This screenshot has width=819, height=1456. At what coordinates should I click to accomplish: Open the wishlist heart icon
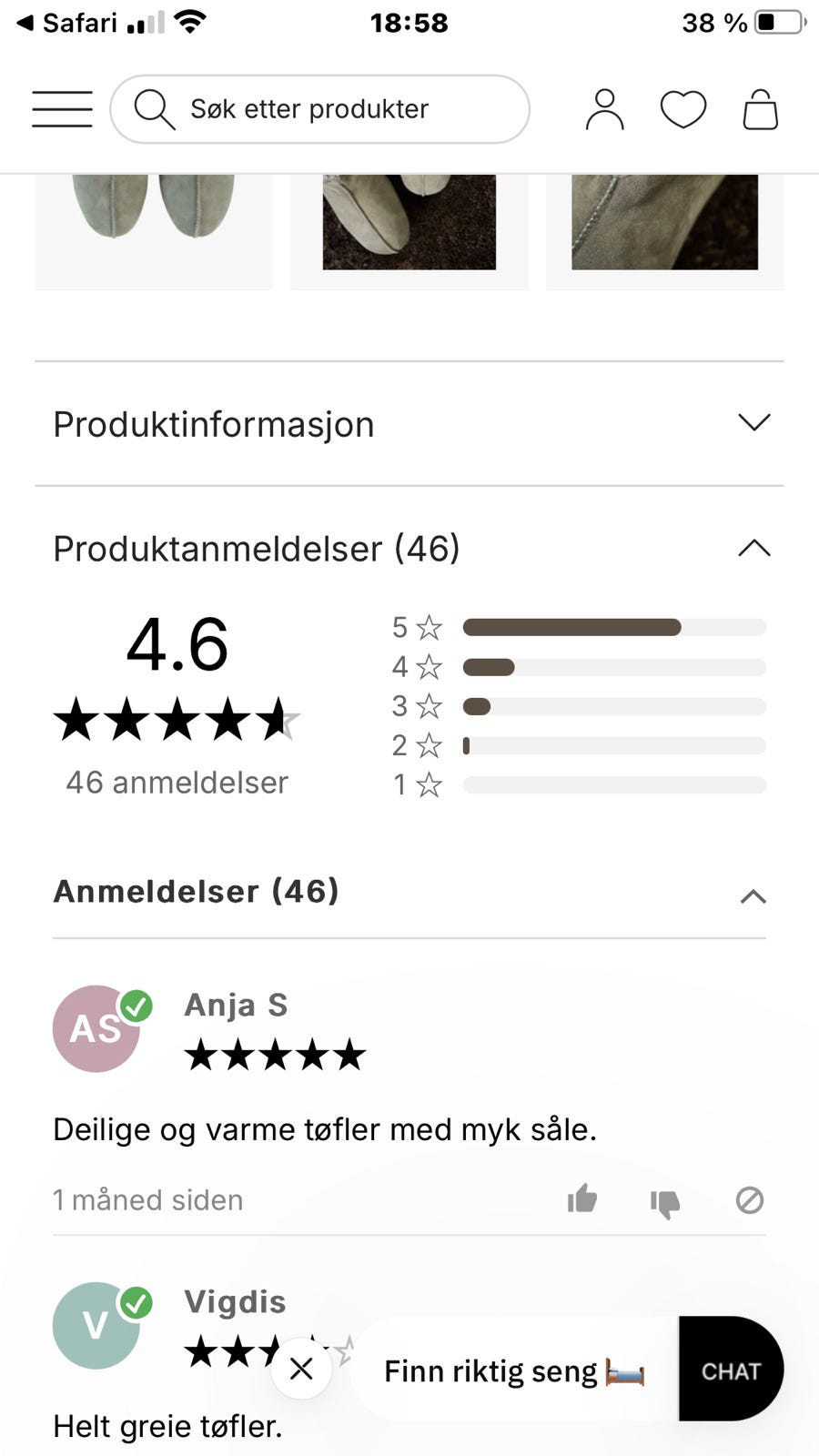click(682, 108)
